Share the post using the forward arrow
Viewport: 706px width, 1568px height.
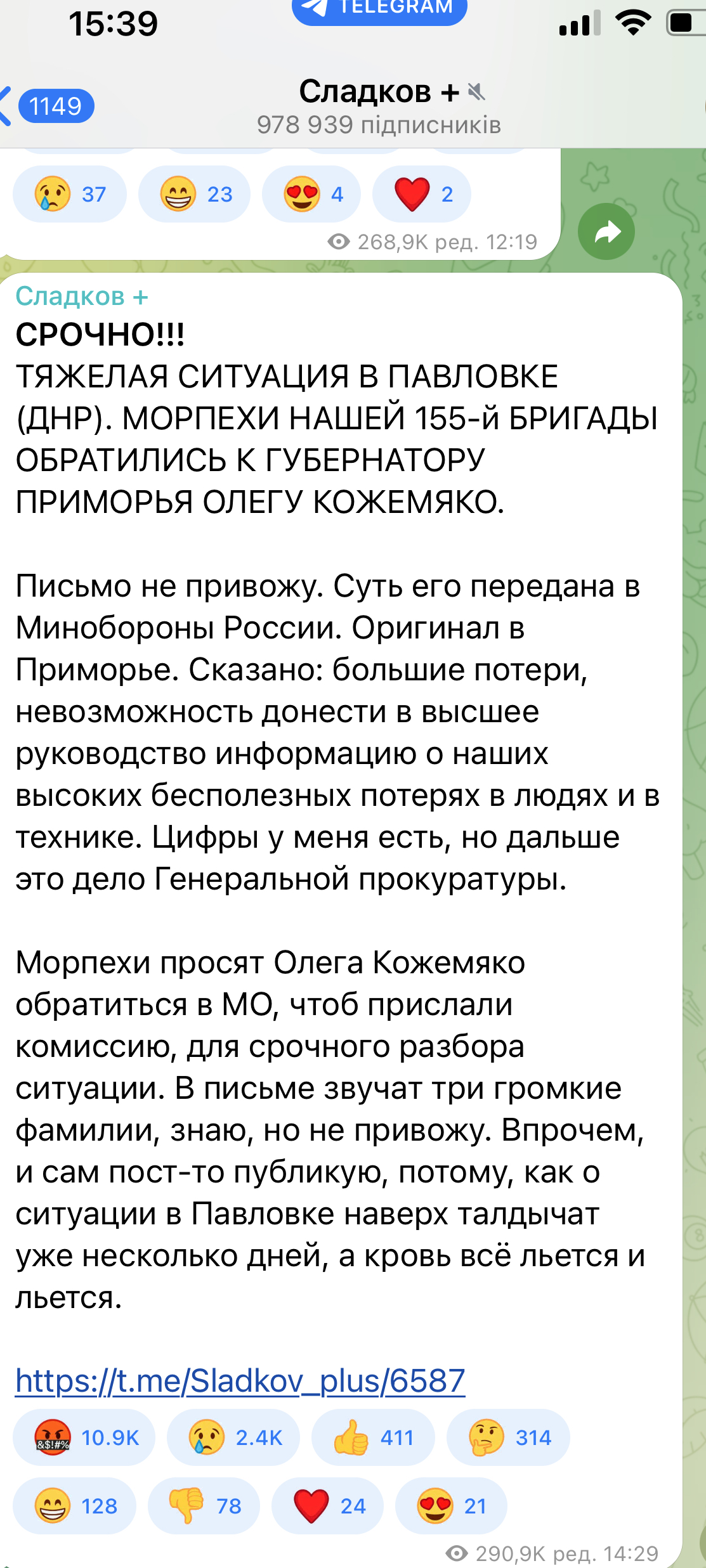click(606, 231)
